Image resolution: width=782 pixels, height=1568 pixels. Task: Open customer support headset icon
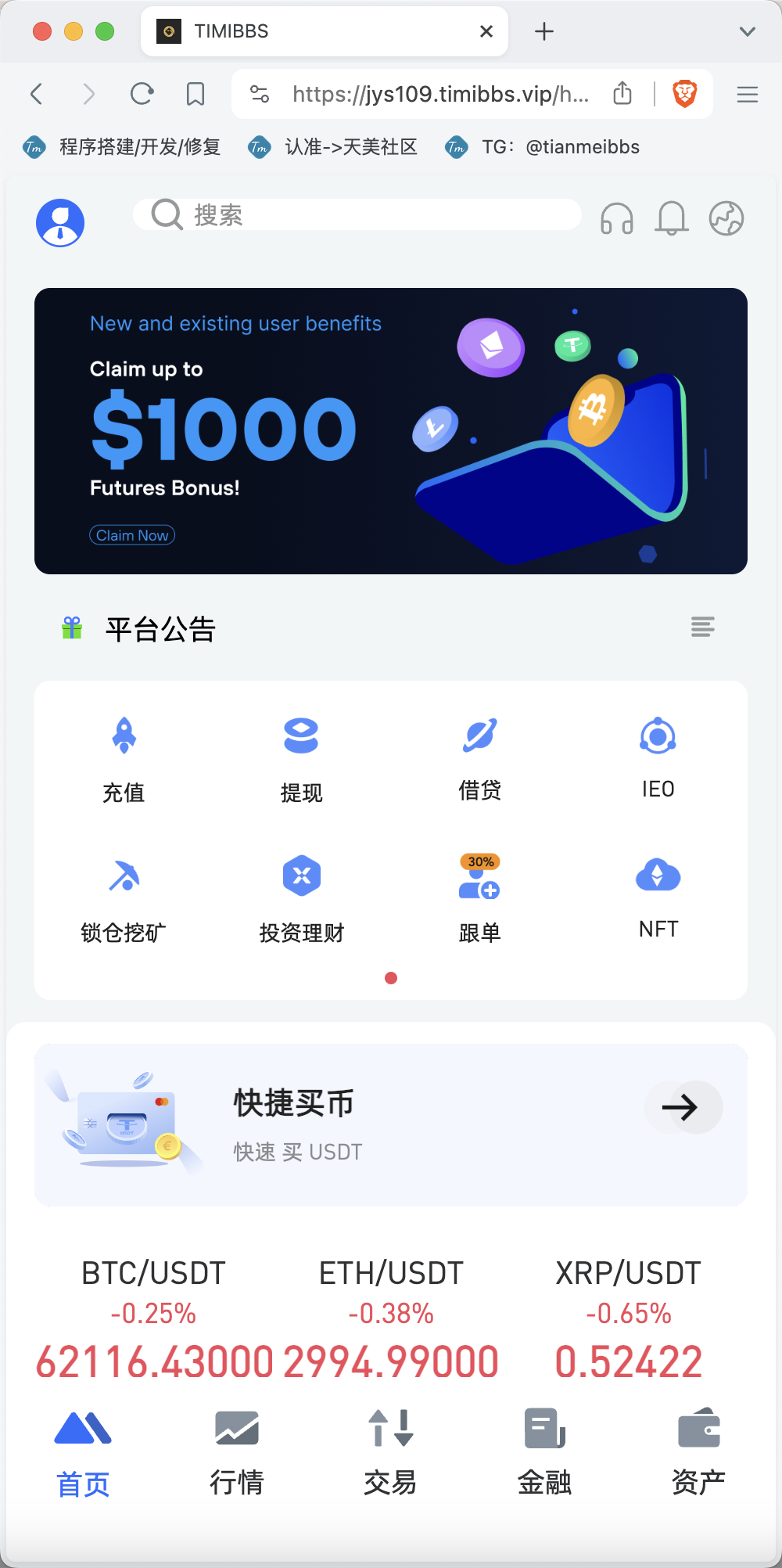[618, 220]
